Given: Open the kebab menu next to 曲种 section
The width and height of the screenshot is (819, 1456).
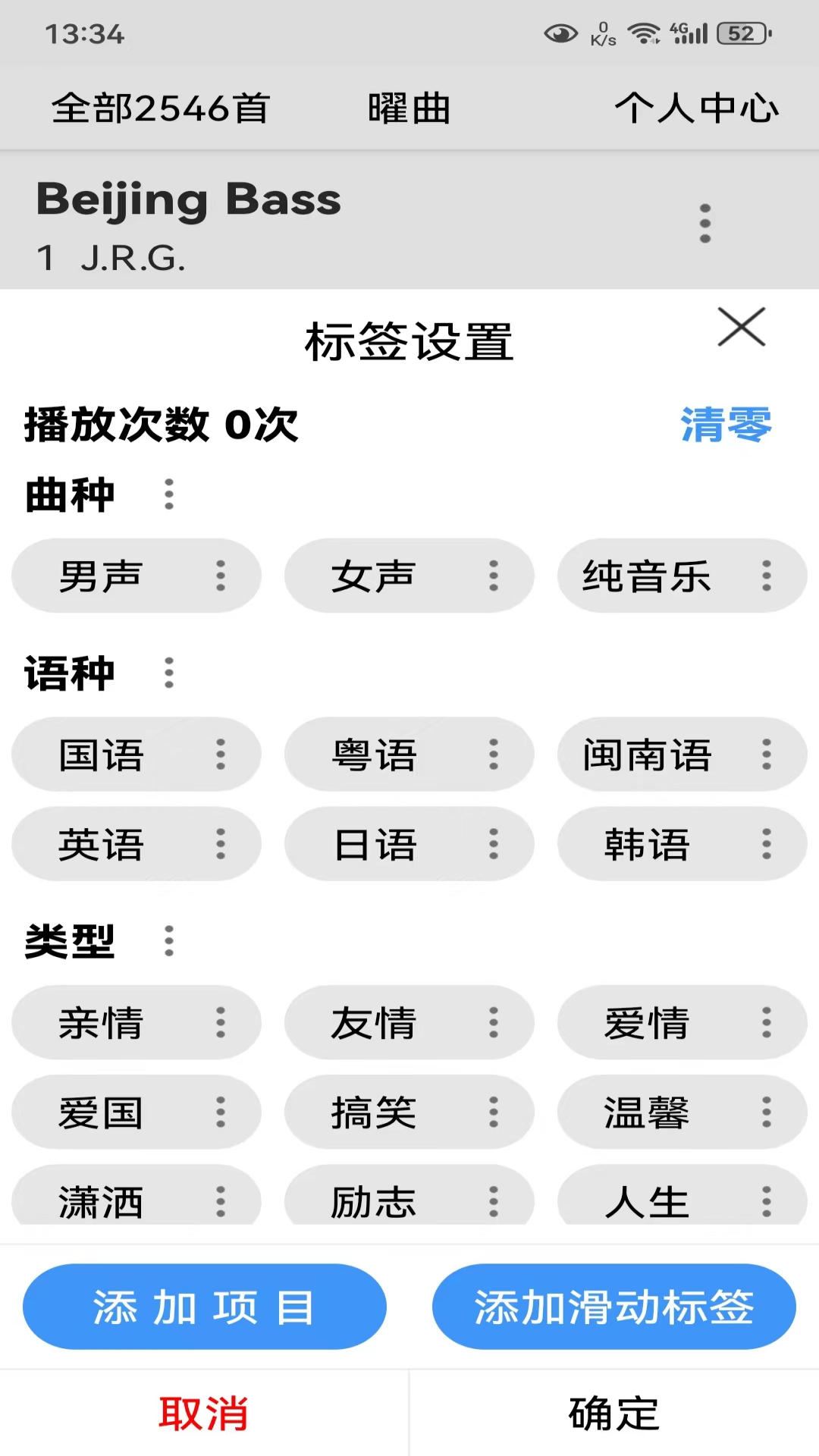Looking at the screenshot, I should click(x=169, y=495).
